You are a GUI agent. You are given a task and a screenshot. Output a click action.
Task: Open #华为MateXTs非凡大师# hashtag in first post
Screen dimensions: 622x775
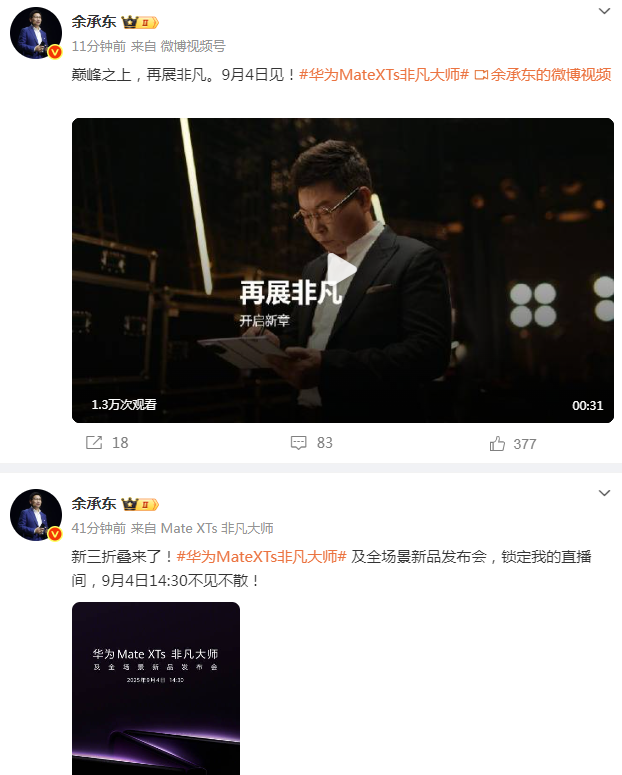tap(384, 75)
